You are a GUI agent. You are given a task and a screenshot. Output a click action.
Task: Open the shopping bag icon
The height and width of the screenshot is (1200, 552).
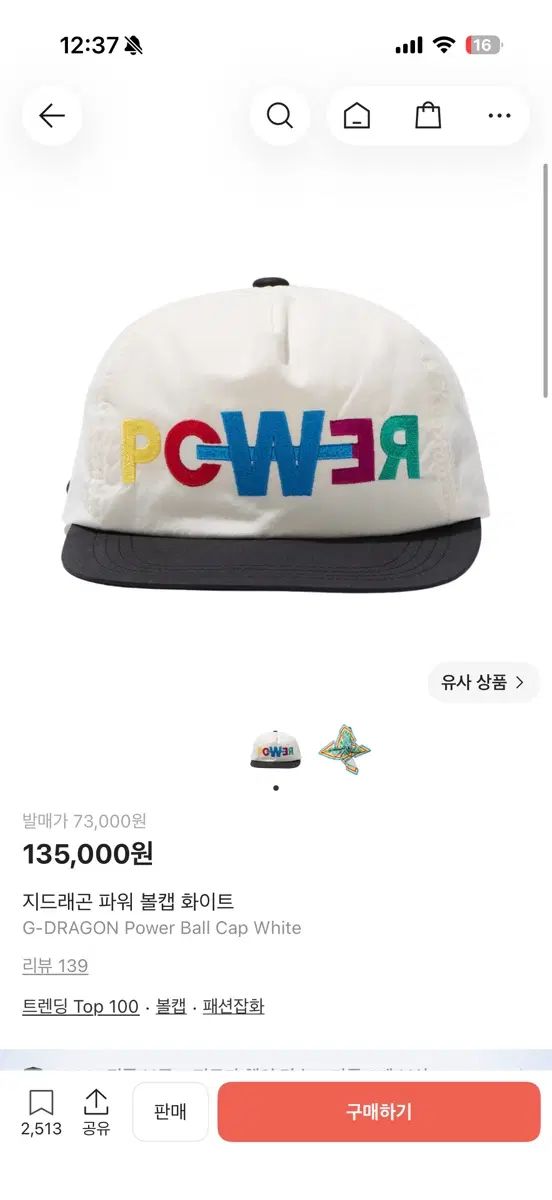428,116
